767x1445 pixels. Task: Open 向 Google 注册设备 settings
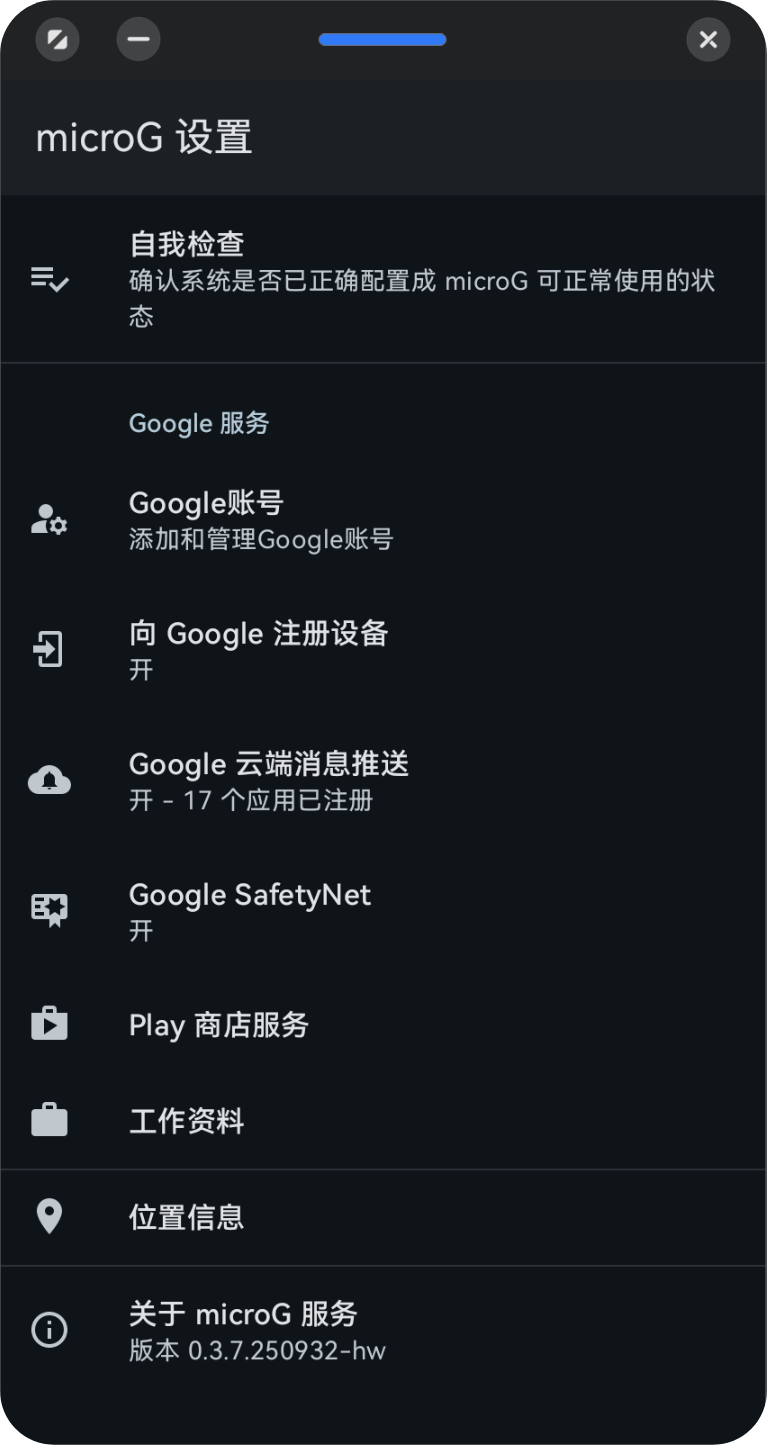click(x=383, y=650)
